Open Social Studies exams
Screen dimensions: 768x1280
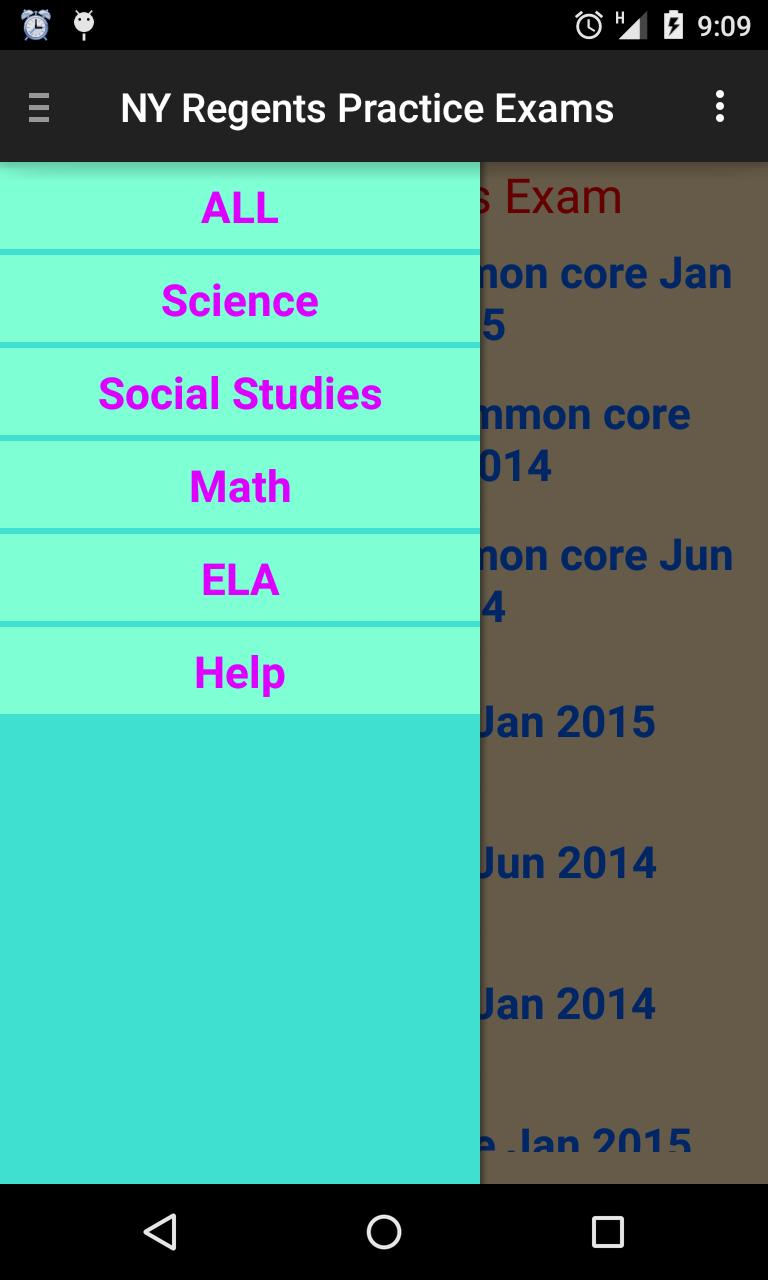click(240, 393)
